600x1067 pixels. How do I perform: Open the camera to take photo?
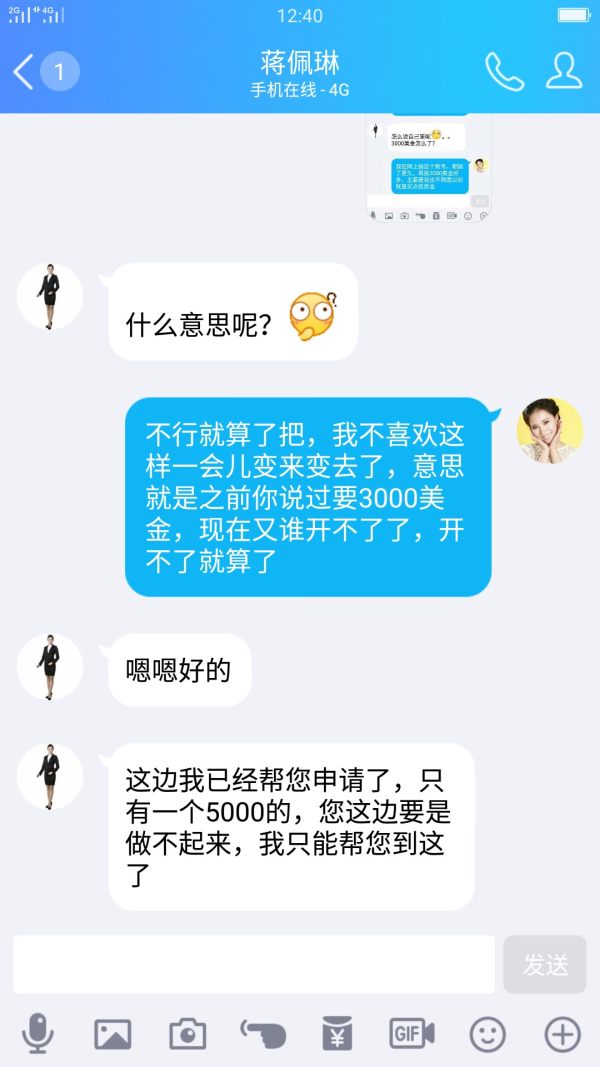[188, 1033]
